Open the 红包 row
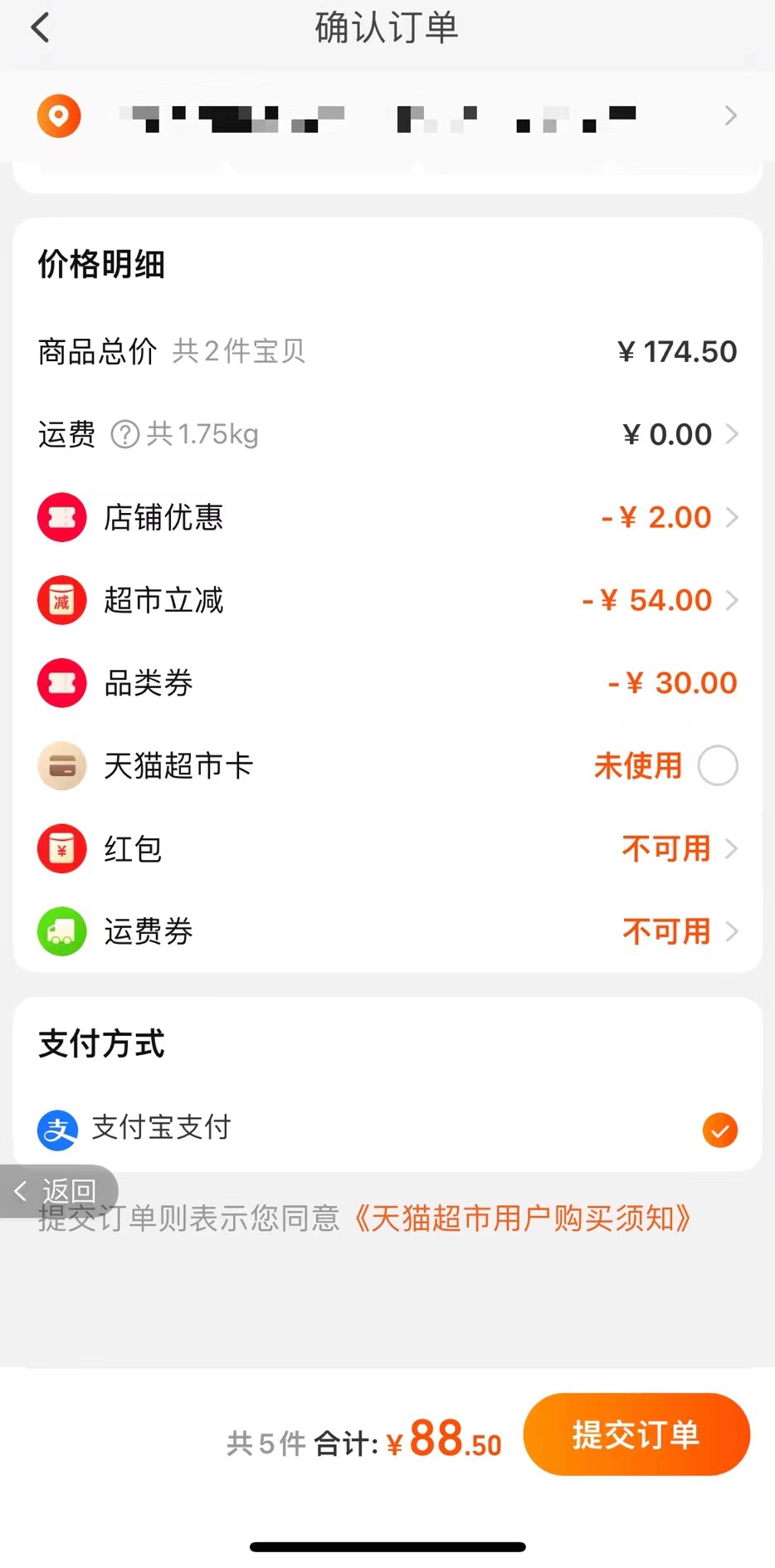 tap(387, 848)
